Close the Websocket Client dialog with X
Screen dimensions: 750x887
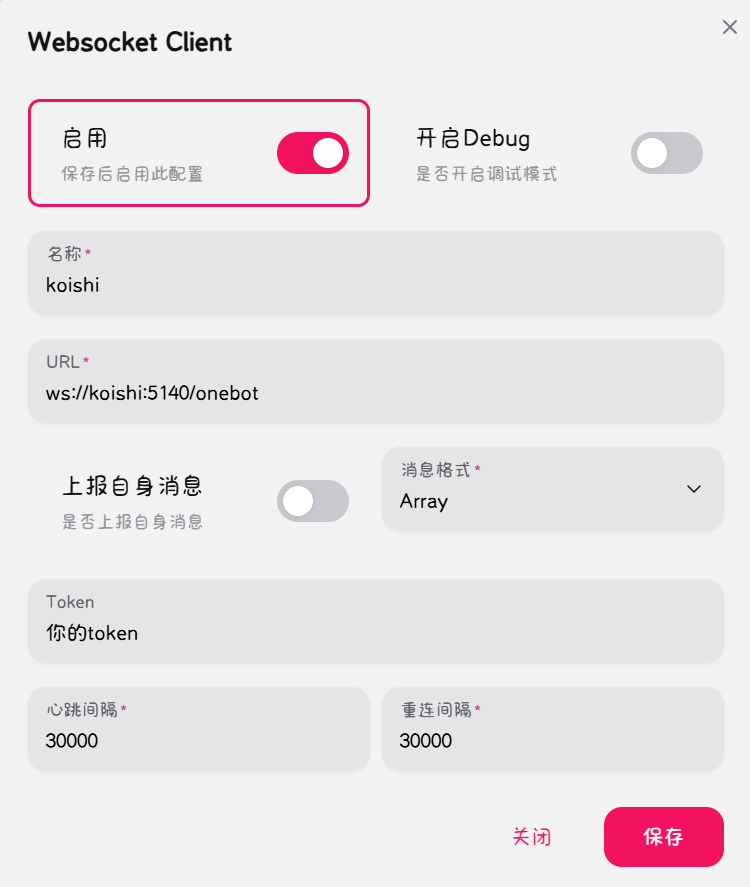pyautogui.click(x=730, y=27)
